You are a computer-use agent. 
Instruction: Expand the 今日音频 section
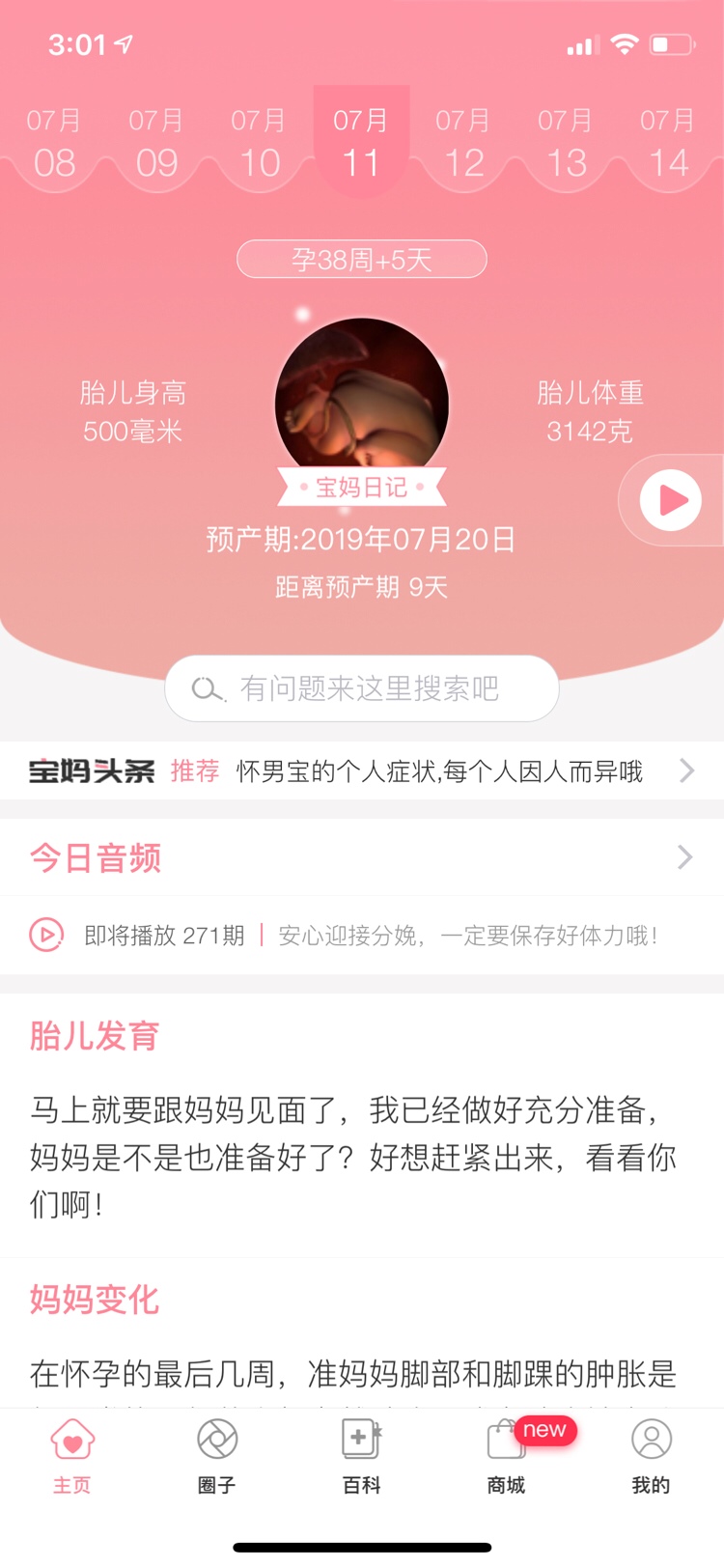684,857
